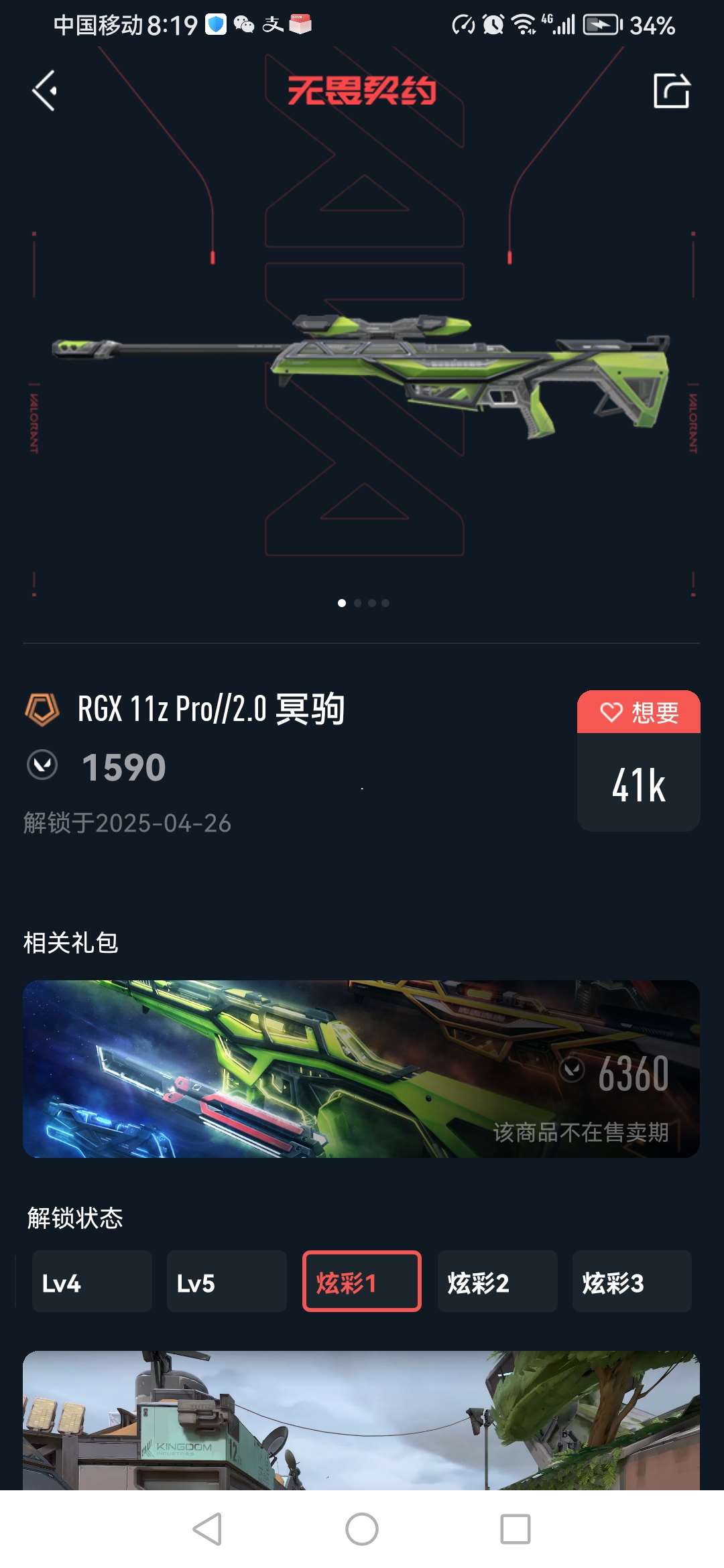
Task: Tap the system home button
Action: pos(362,1530)
